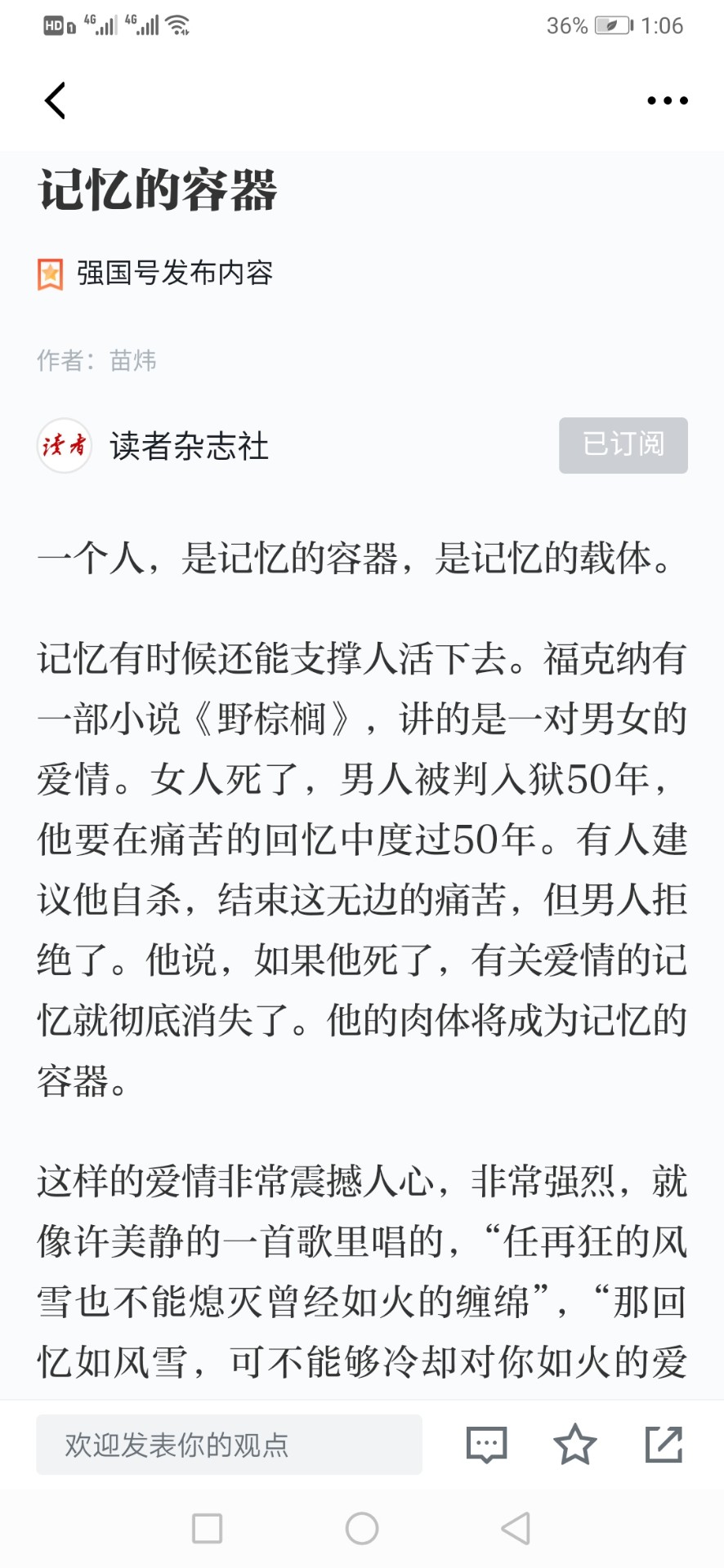Viewport: 724px width, 1568px height.
Task: Tap the 欢迎发表你的观点 comment field
Action: 229,1445
